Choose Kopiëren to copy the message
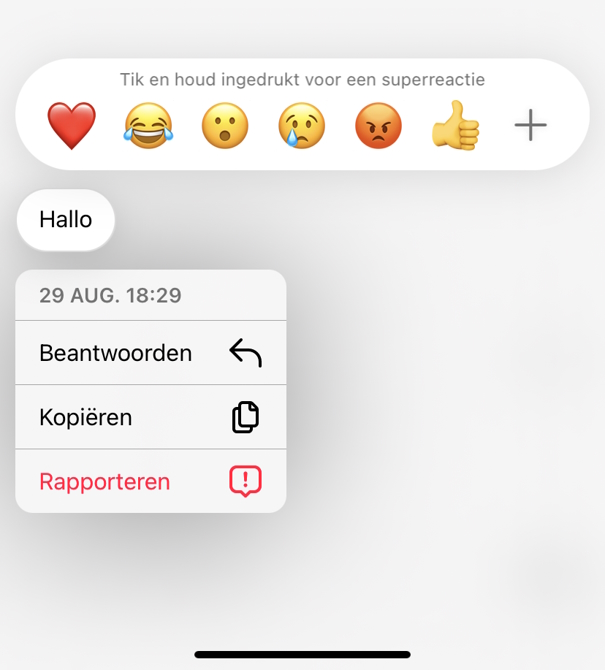Screen dimensions: 605x670 [x=151, y=417]
